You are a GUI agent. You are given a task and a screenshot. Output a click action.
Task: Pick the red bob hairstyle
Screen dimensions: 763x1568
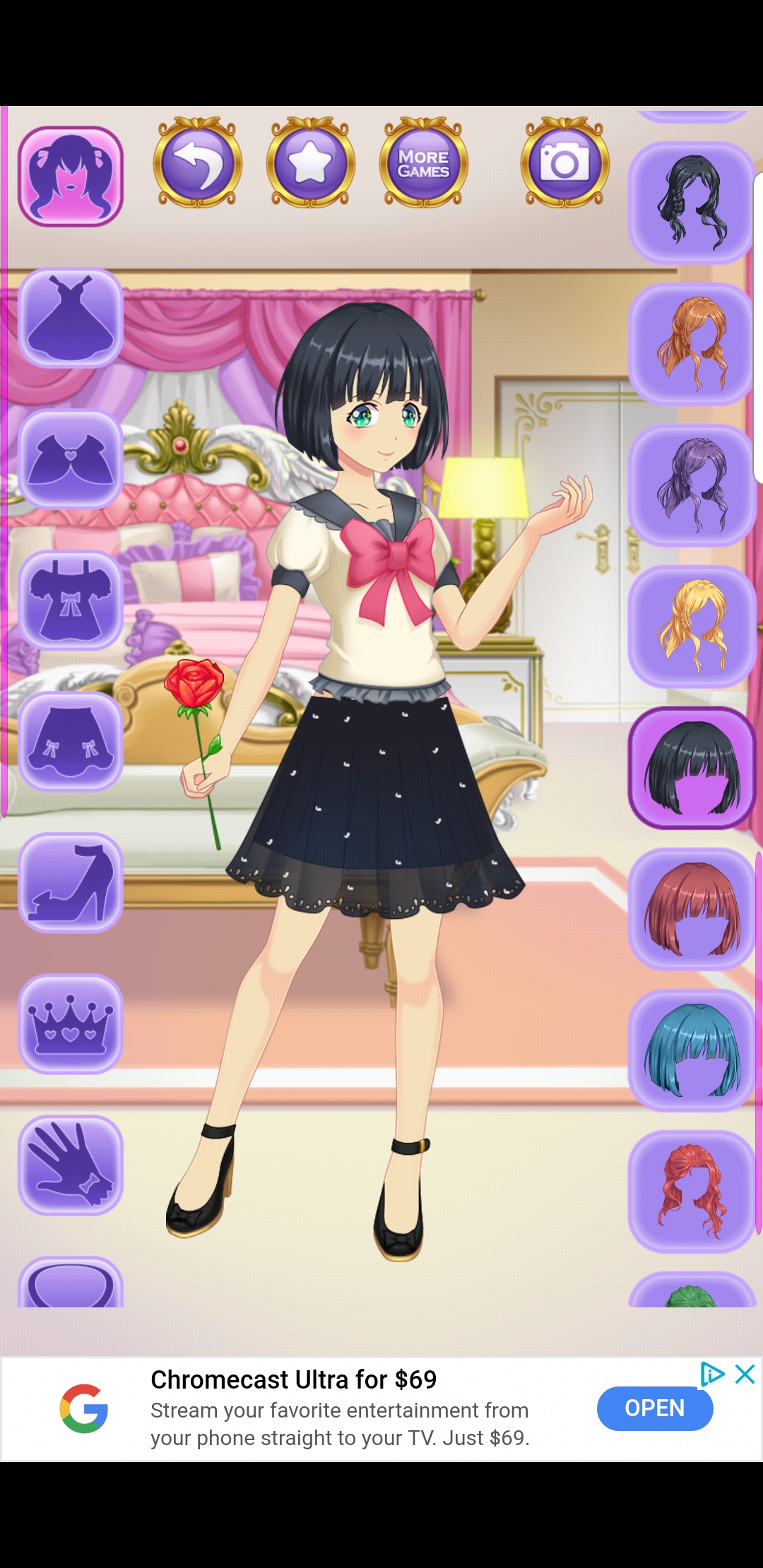692,909
